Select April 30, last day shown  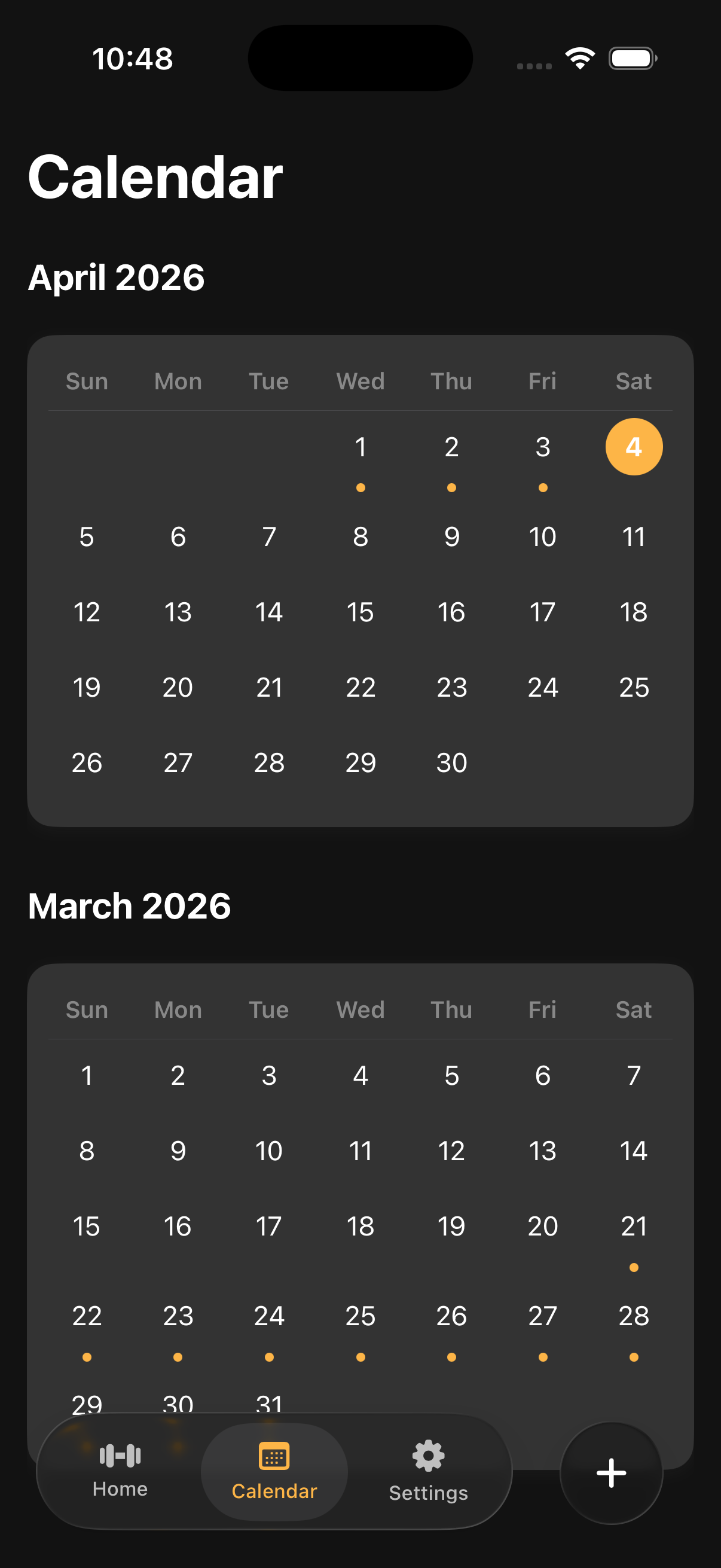[451, 762]
